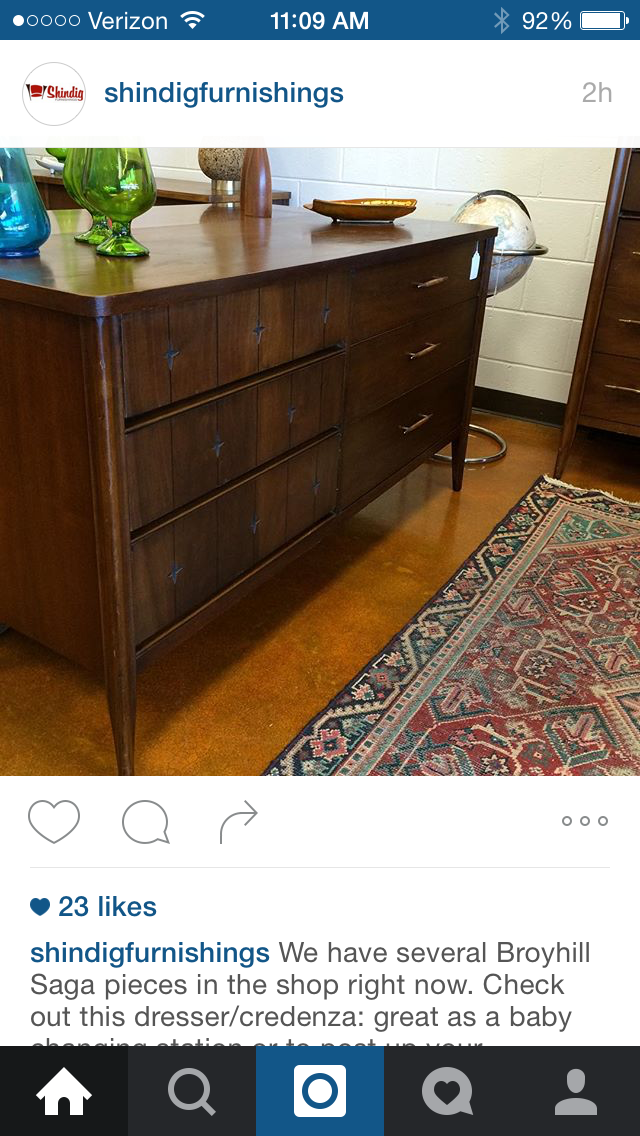Open shindigfurnishings profile from post header
Image resolution: width=640 pixels, height=1136 pixels.
224,94
